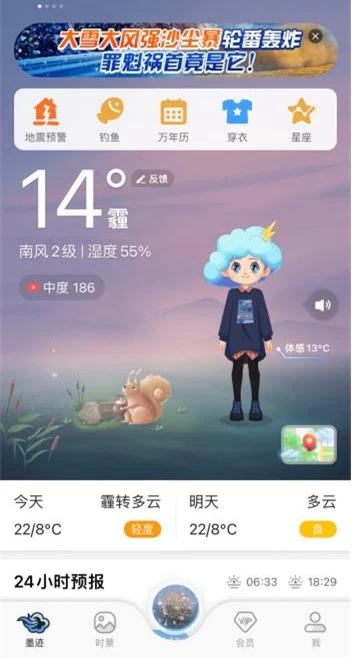The width and height of the screenshot is (363, 659).
Task: Select the 墨迹 home tab
Action: (34, 629)
